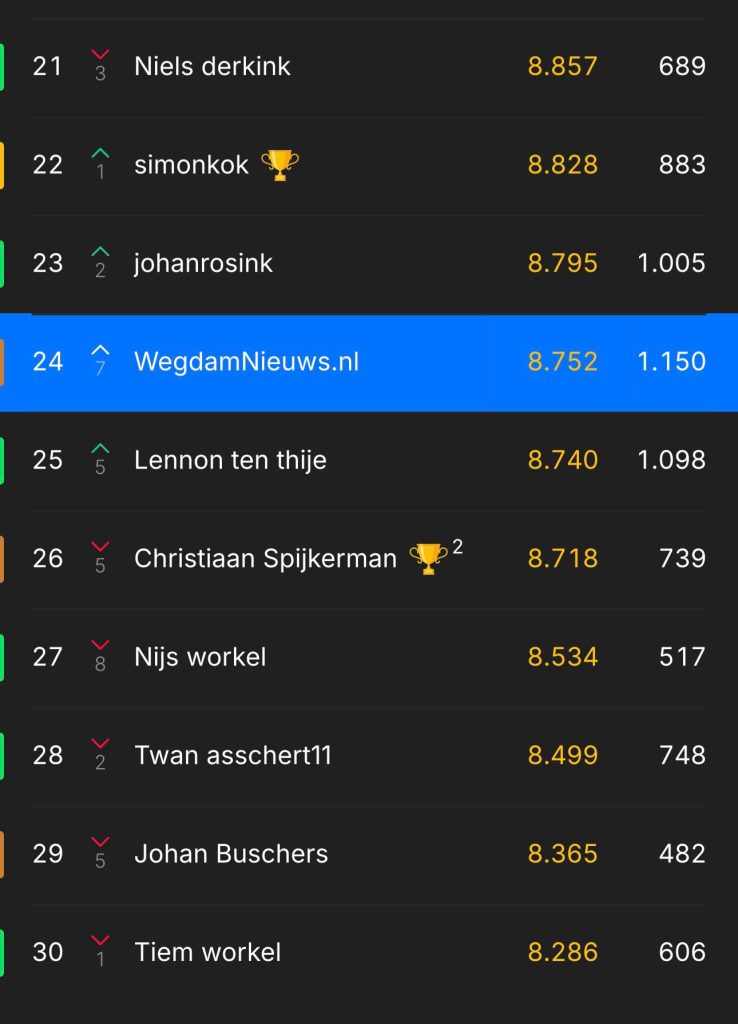Image resolution: width=738 pixels, height=1024 pixels.
Task: Open Niels derkink's ranking entry
Action: (x=212, y=67)
